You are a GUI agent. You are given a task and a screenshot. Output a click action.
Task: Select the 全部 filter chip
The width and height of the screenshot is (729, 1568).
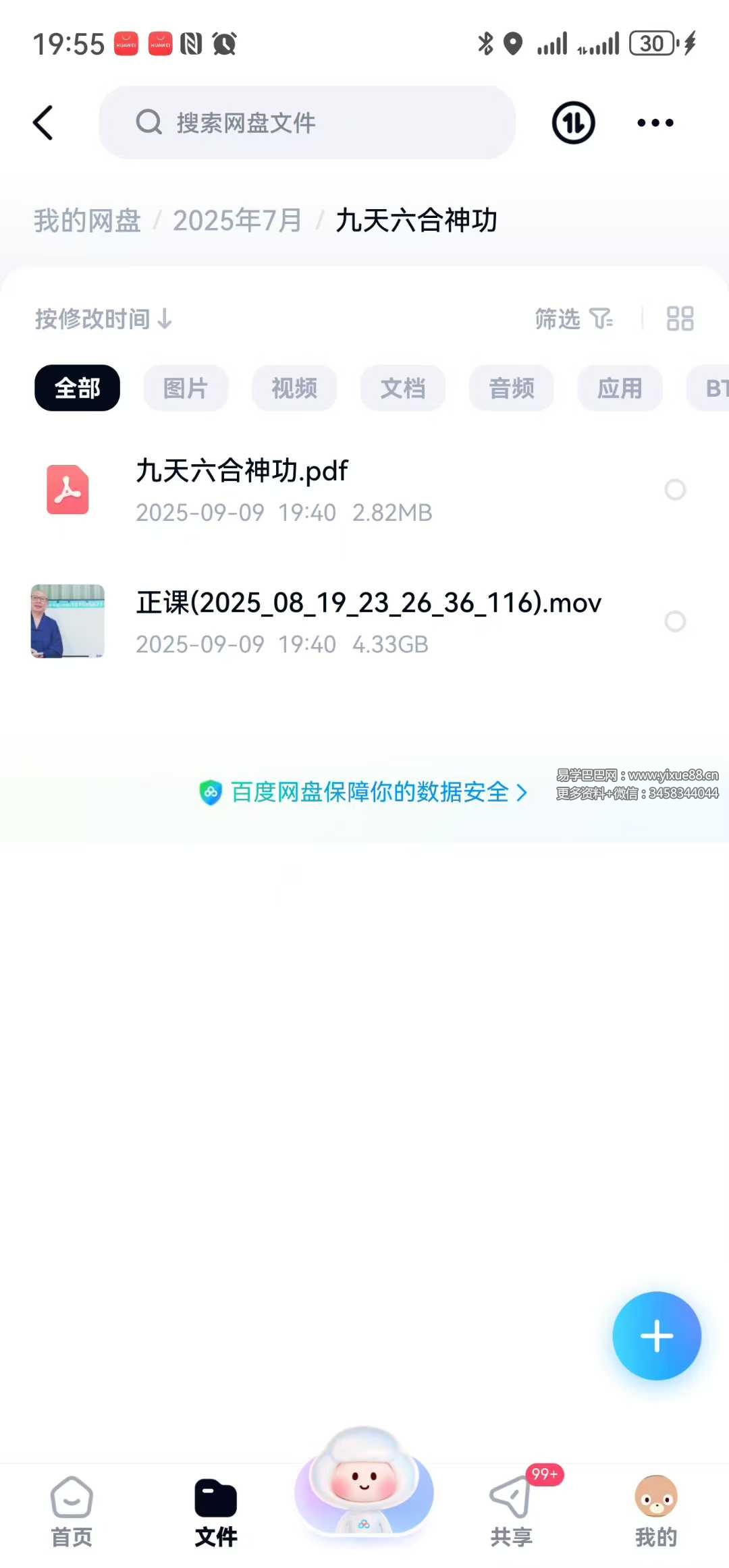tap(77, 388)
